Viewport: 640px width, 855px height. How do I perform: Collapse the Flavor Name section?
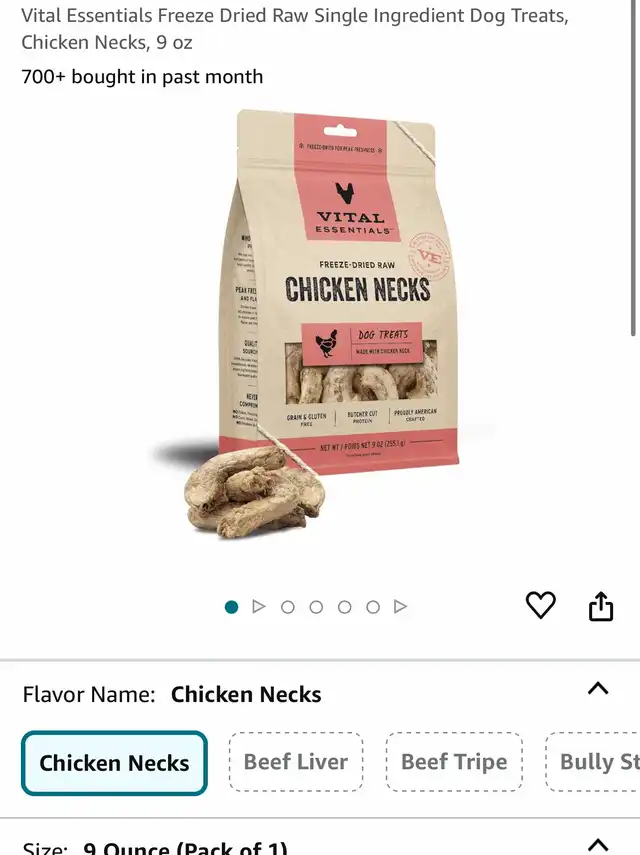click(597, 688)
